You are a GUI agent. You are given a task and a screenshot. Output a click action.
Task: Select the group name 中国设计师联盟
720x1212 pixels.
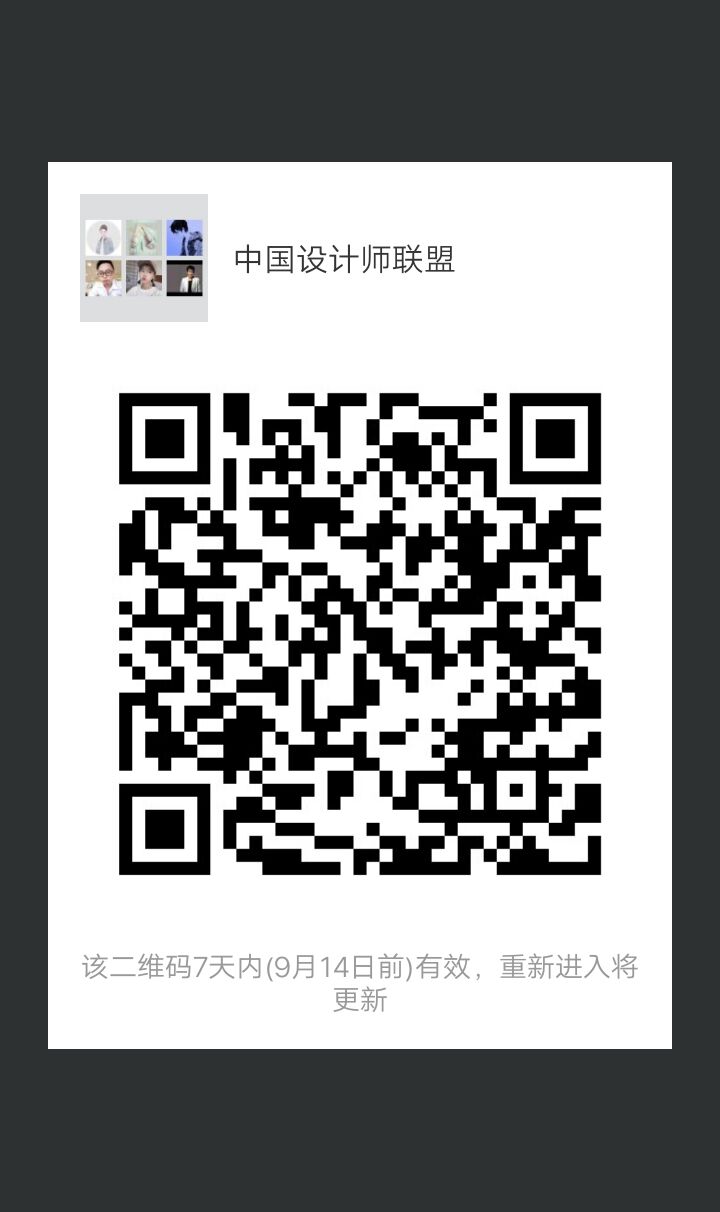tap(343, 258)
